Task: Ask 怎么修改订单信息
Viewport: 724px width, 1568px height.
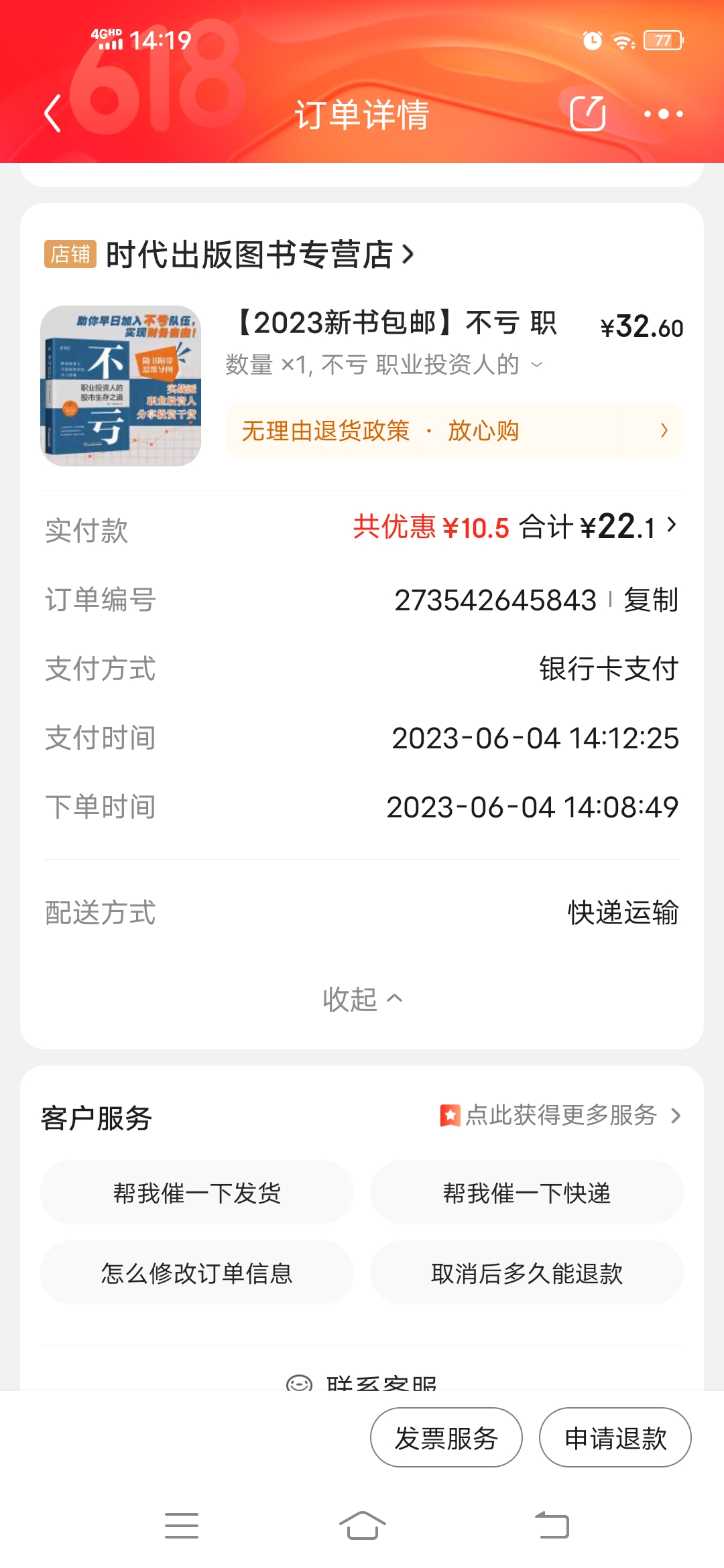Action: (x=197, y=1273)
